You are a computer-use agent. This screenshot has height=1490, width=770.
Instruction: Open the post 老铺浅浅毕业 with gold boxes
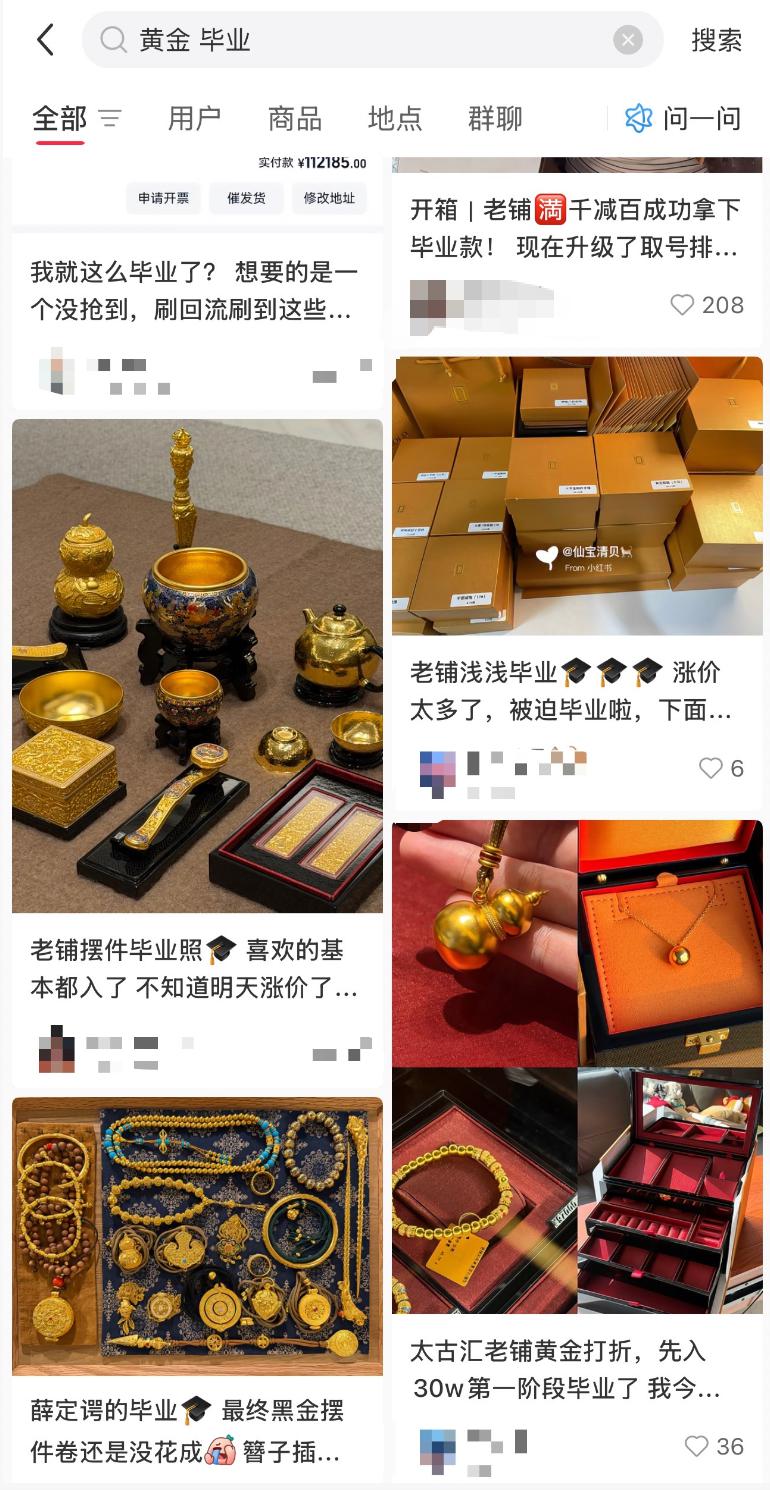tap(577, 497)
